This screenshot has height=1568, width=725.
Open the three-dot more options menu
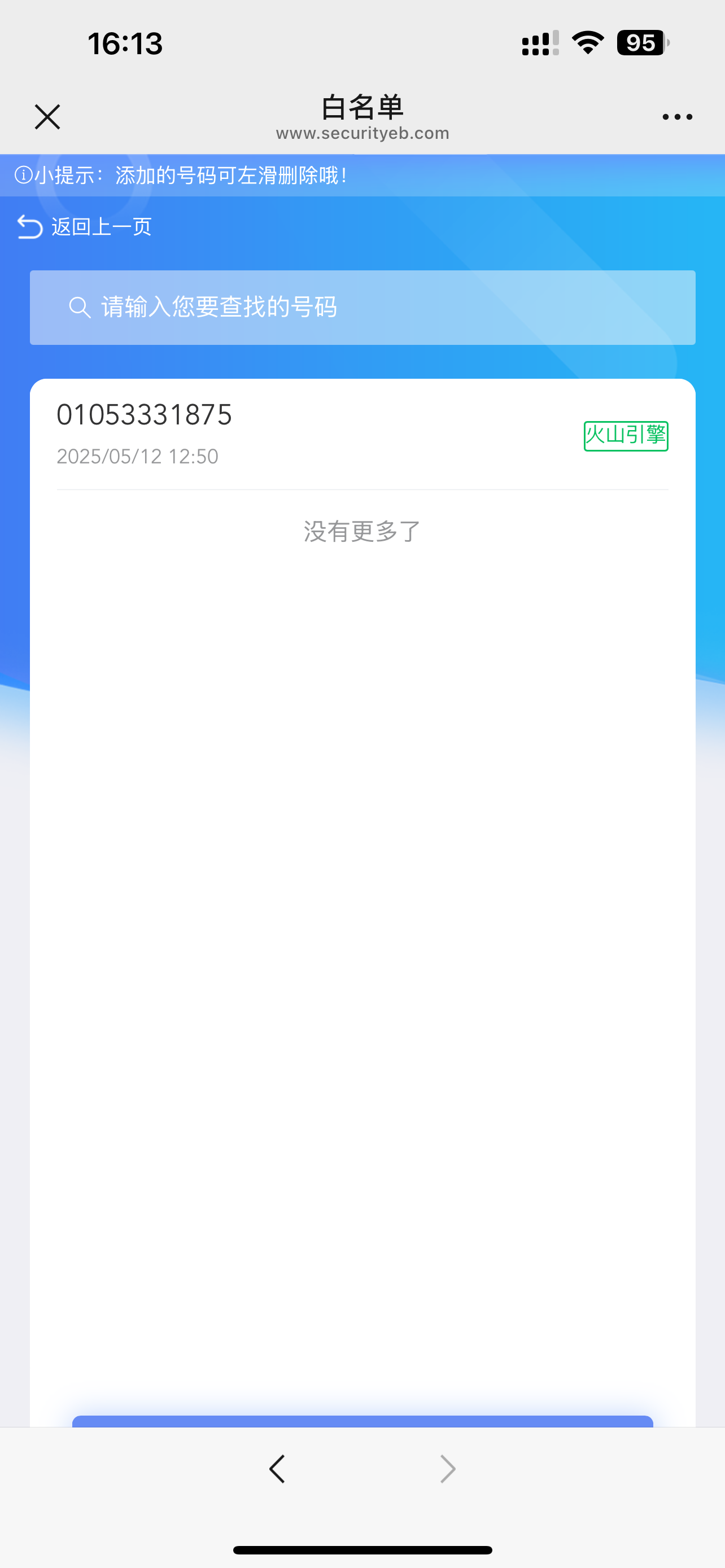coord(677,117)
